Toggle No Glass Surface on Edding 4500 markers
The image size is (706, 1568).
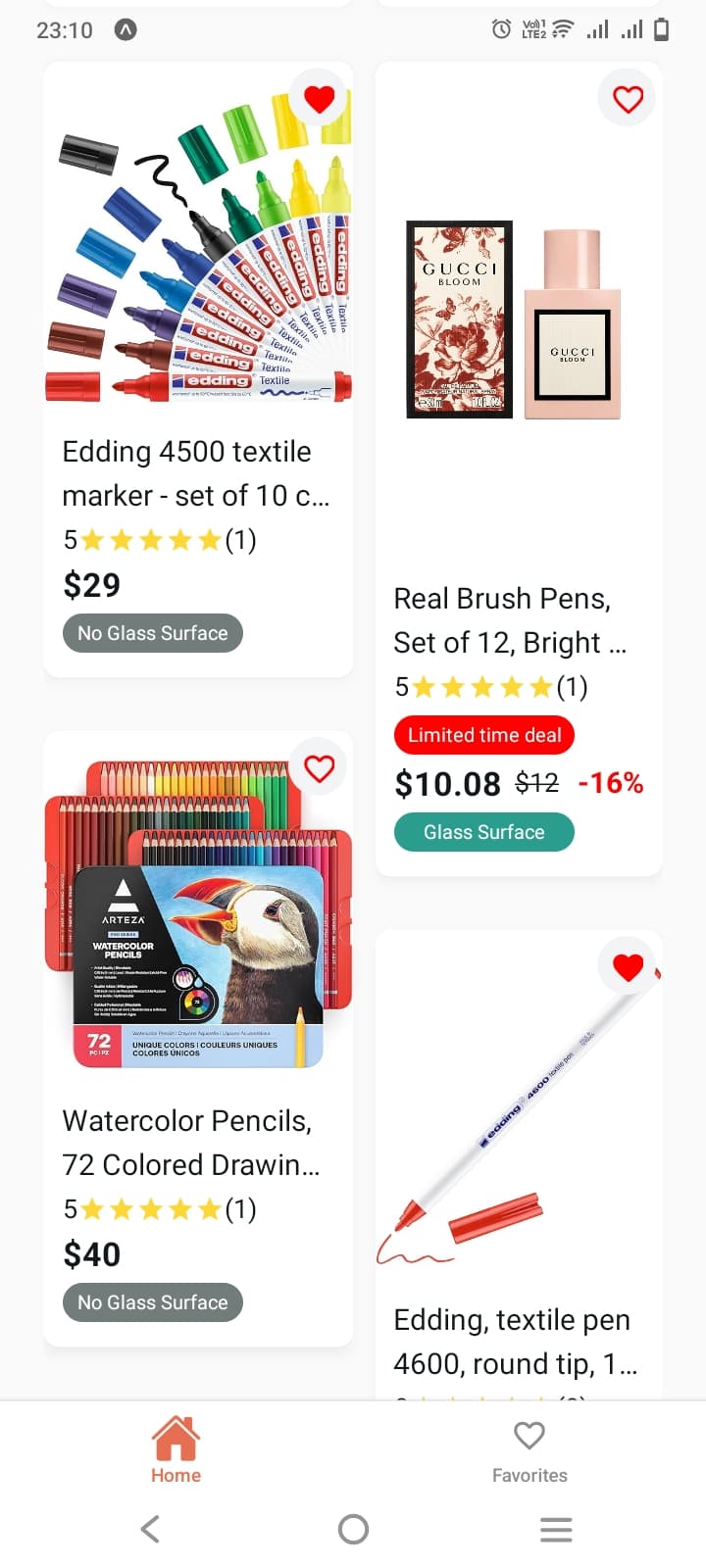click(152, 632)
